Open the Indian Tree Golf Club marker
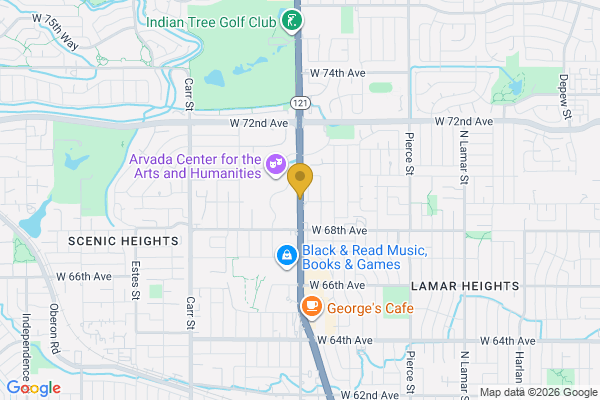This screenshot has height=400, width=600. 291,20
